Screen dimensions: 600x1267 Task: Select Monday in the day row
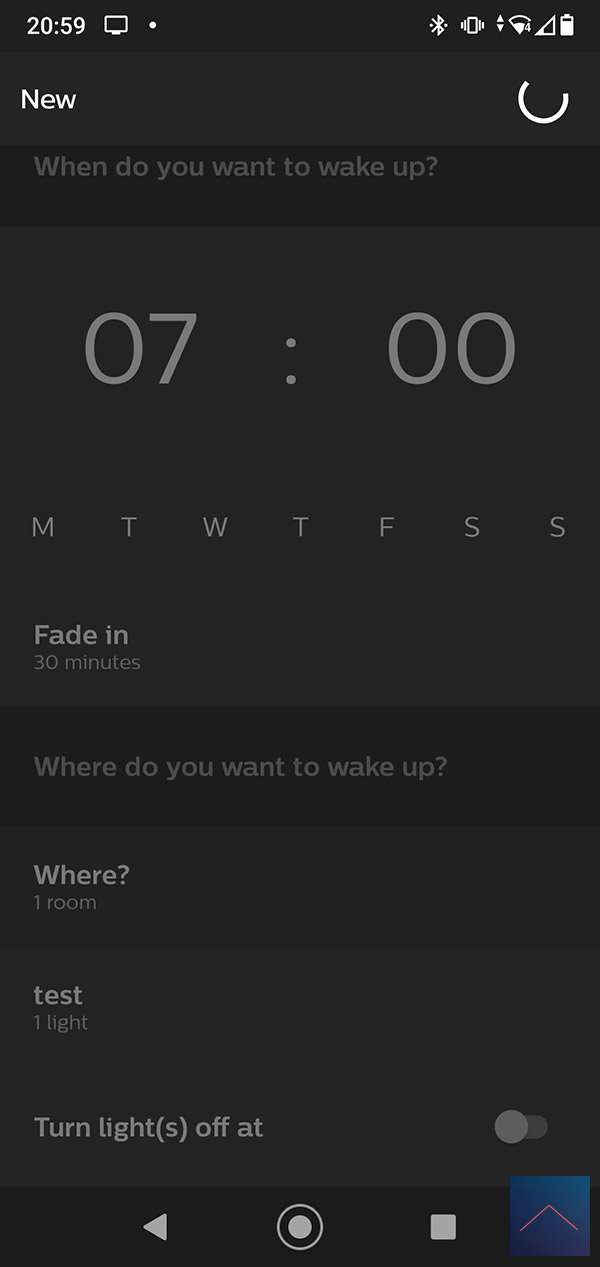(x=43, y=528)
